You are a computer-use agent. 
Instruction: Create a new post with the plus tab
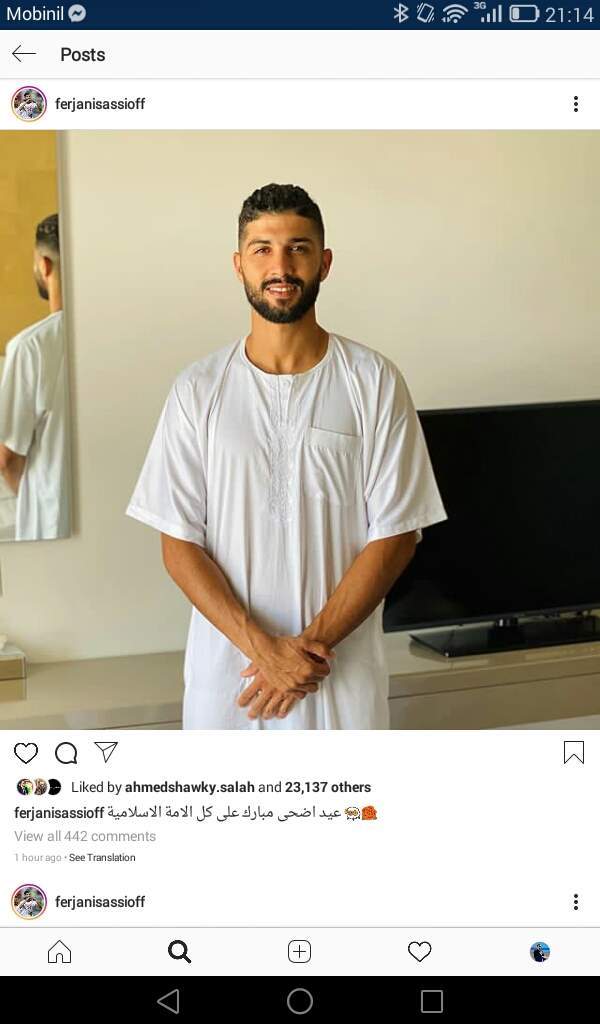[x=300, y=952]
